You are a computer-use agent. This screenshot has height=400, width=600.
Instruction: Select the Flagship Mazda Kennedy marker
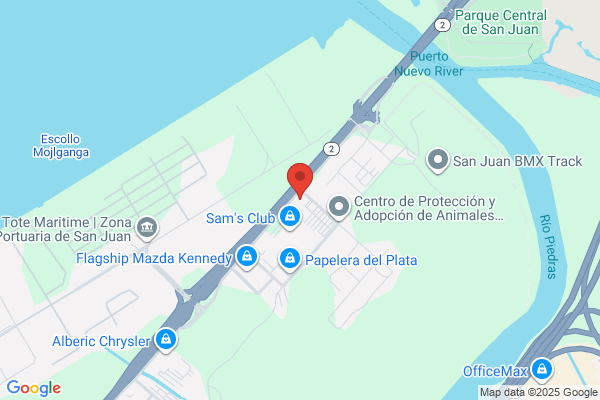pos(247,257)
